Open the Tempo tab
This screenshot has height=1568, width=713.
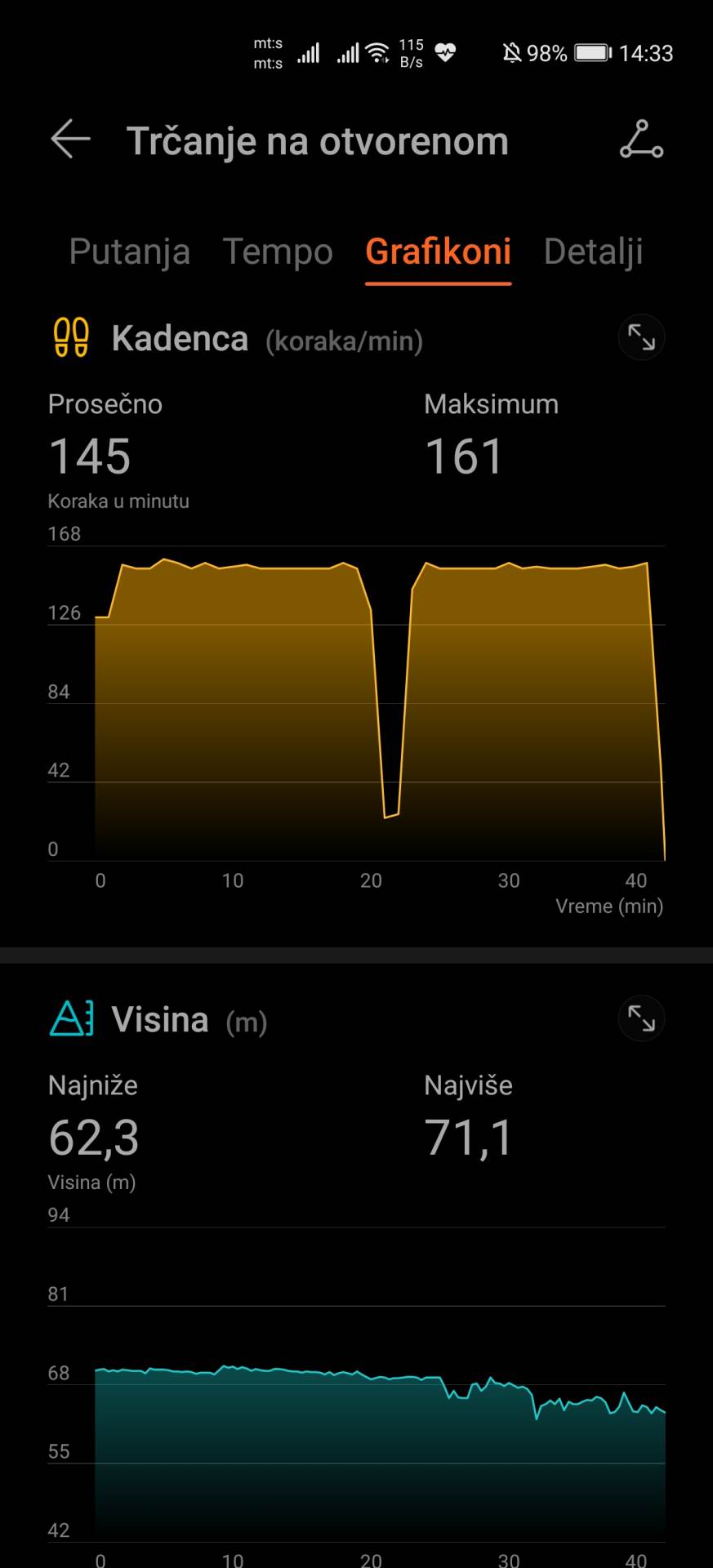(x=277, y=252)
